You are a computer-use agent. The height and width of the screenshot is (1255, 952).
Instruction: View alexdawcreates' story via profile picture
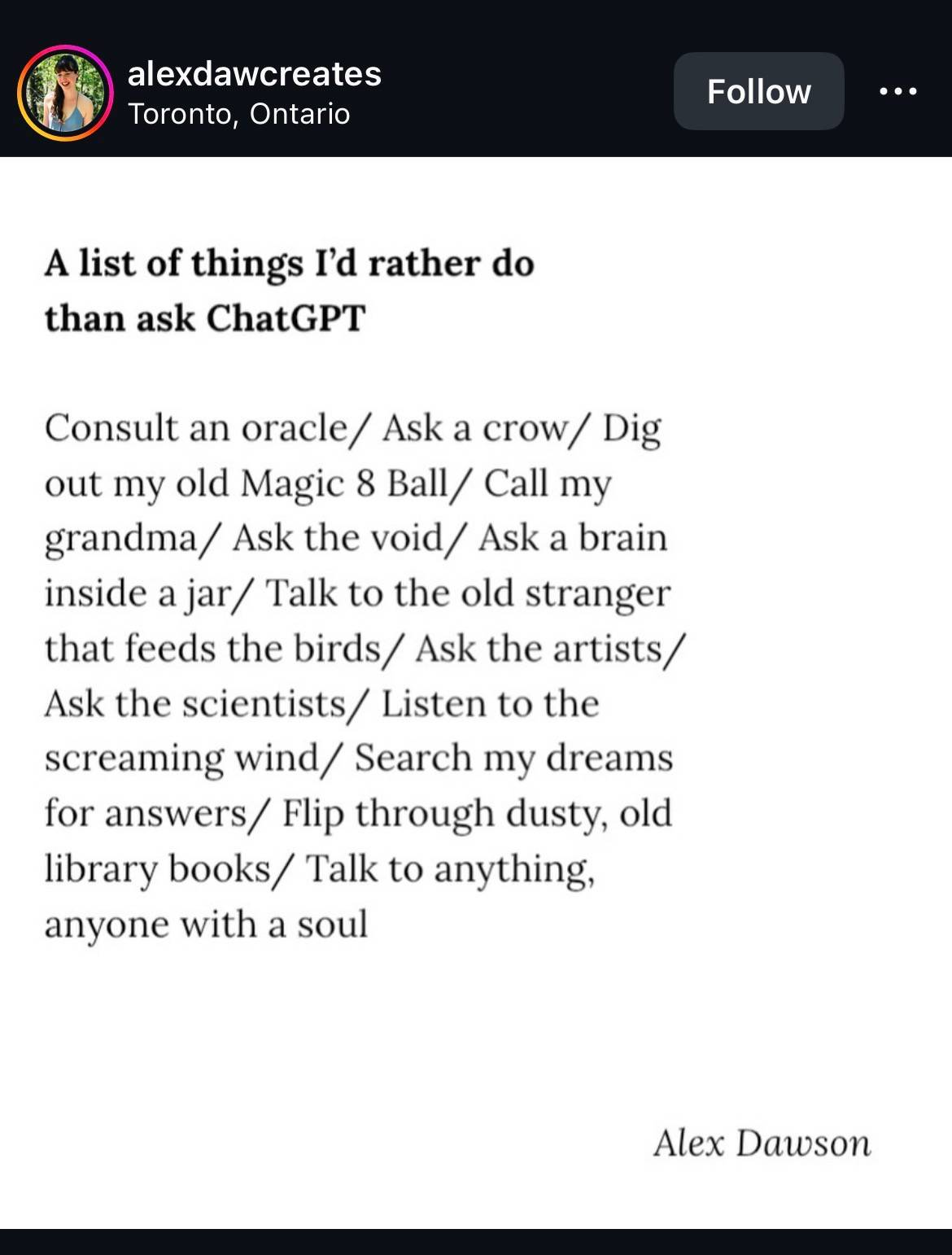65,92
